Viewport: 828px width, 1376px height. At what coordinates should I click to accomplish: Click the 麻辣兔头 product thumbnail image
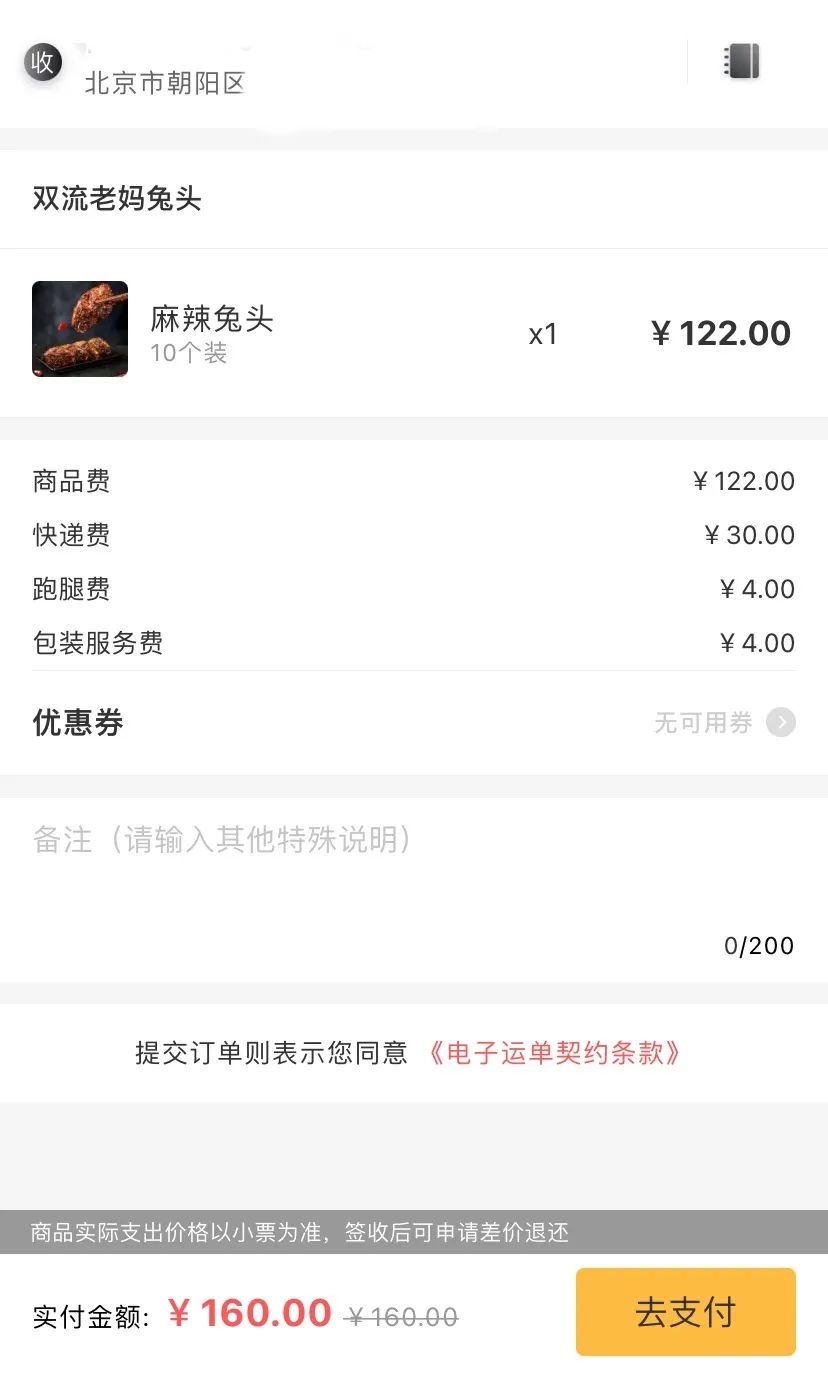pos(80,329)
